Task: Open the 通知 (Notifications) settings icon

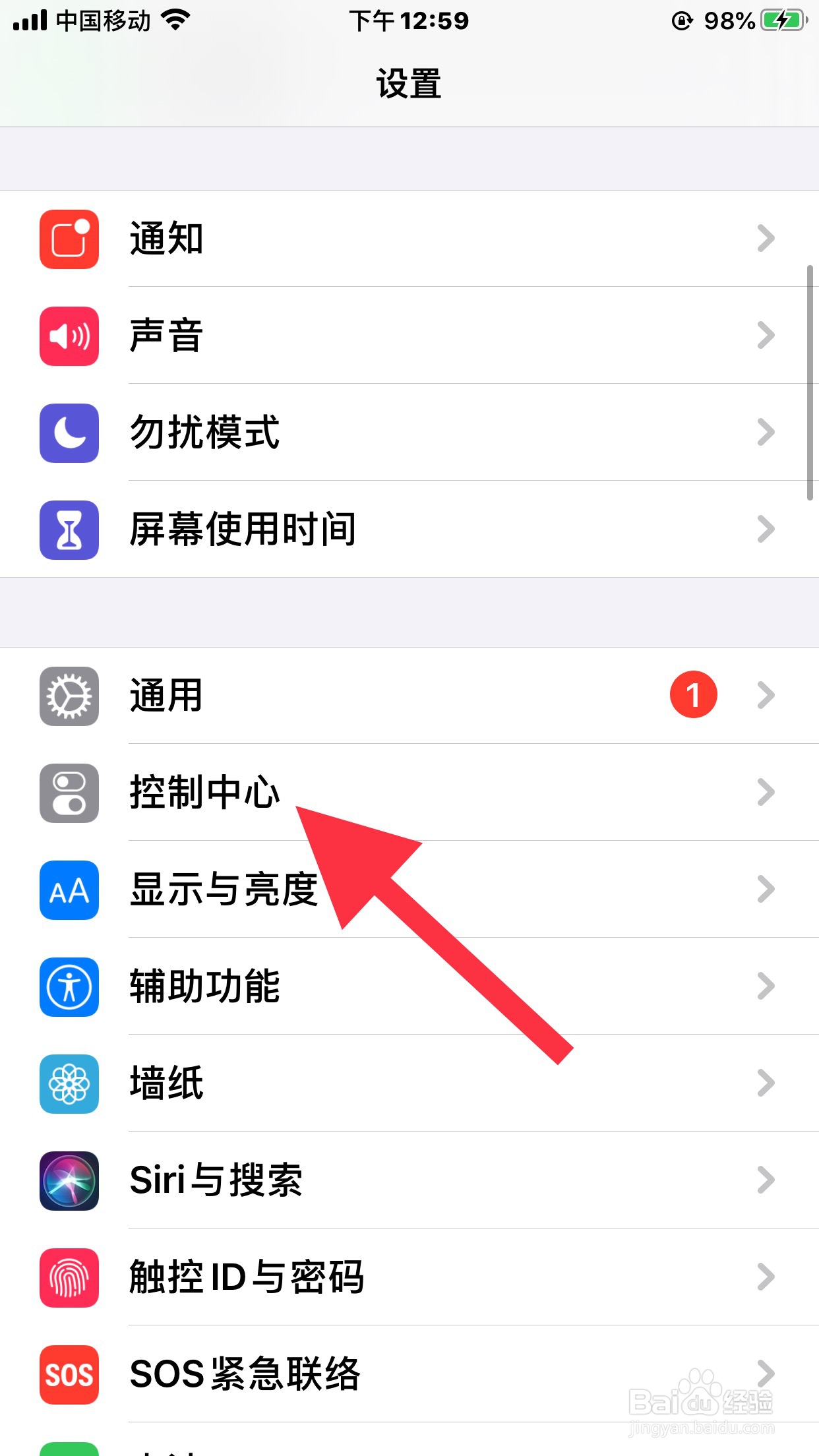Action: pos(69,238)
